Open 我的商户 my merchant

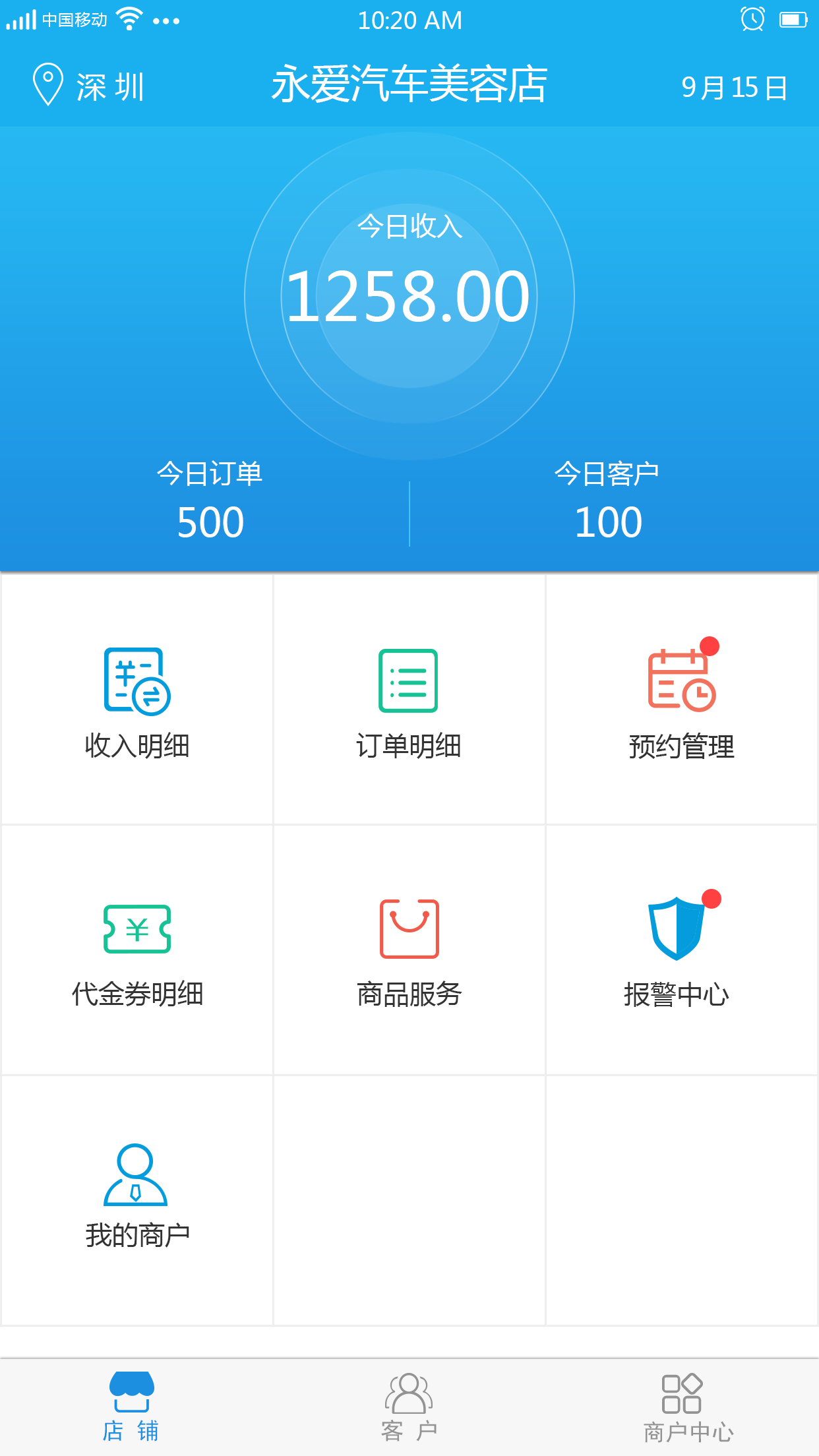click(137, 1201)
